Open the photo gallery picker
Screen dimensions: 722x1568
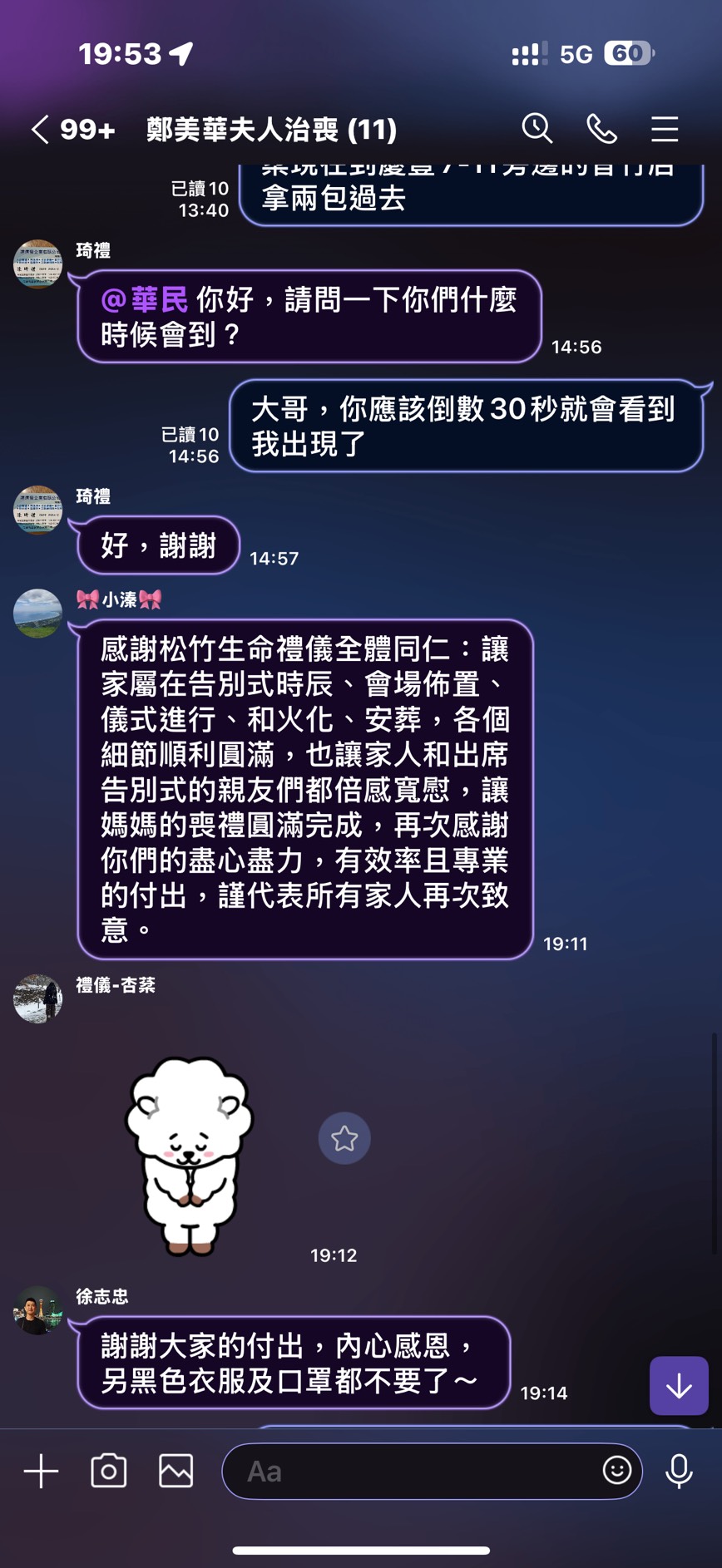(176, 1471)
